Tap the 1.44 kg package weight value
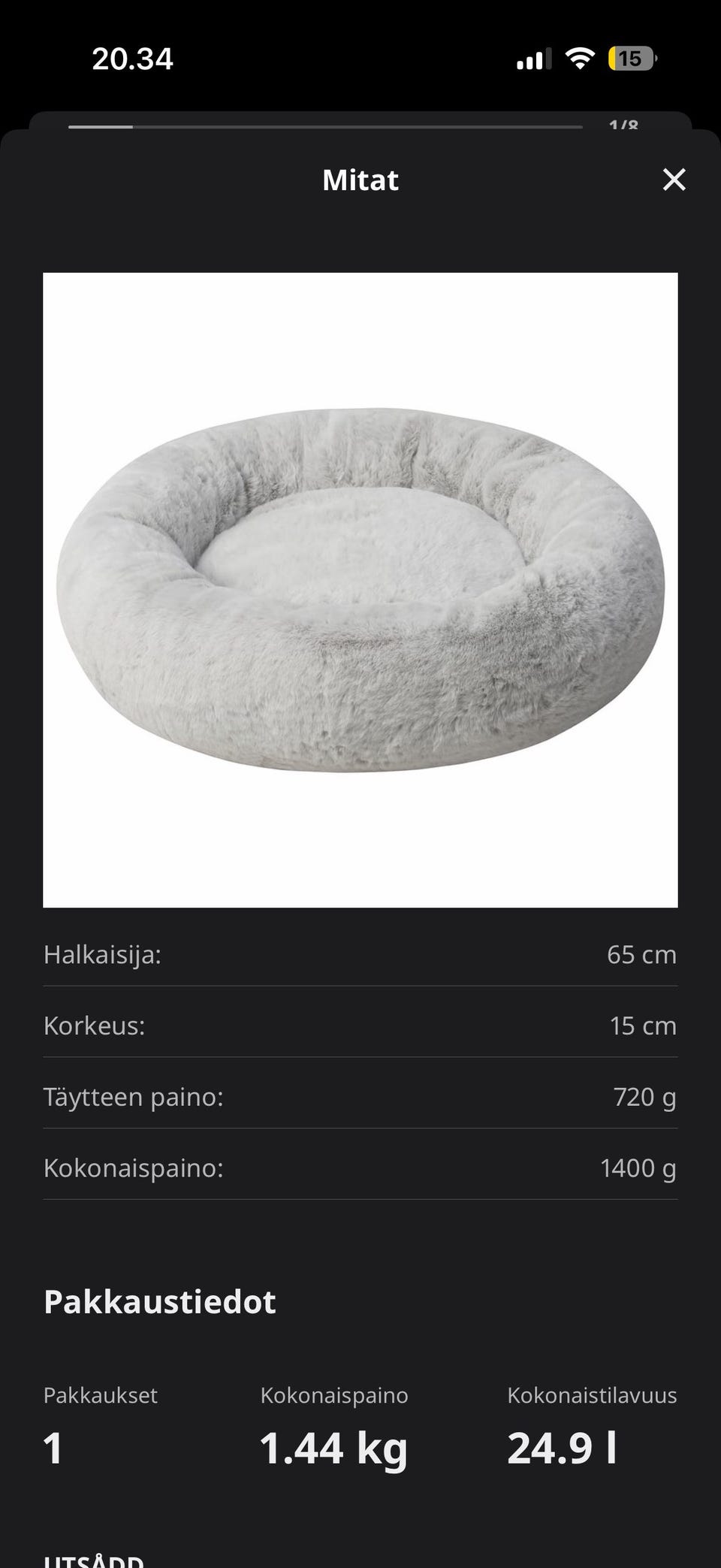721x1568 pixels. click(x=334, y=1443)
